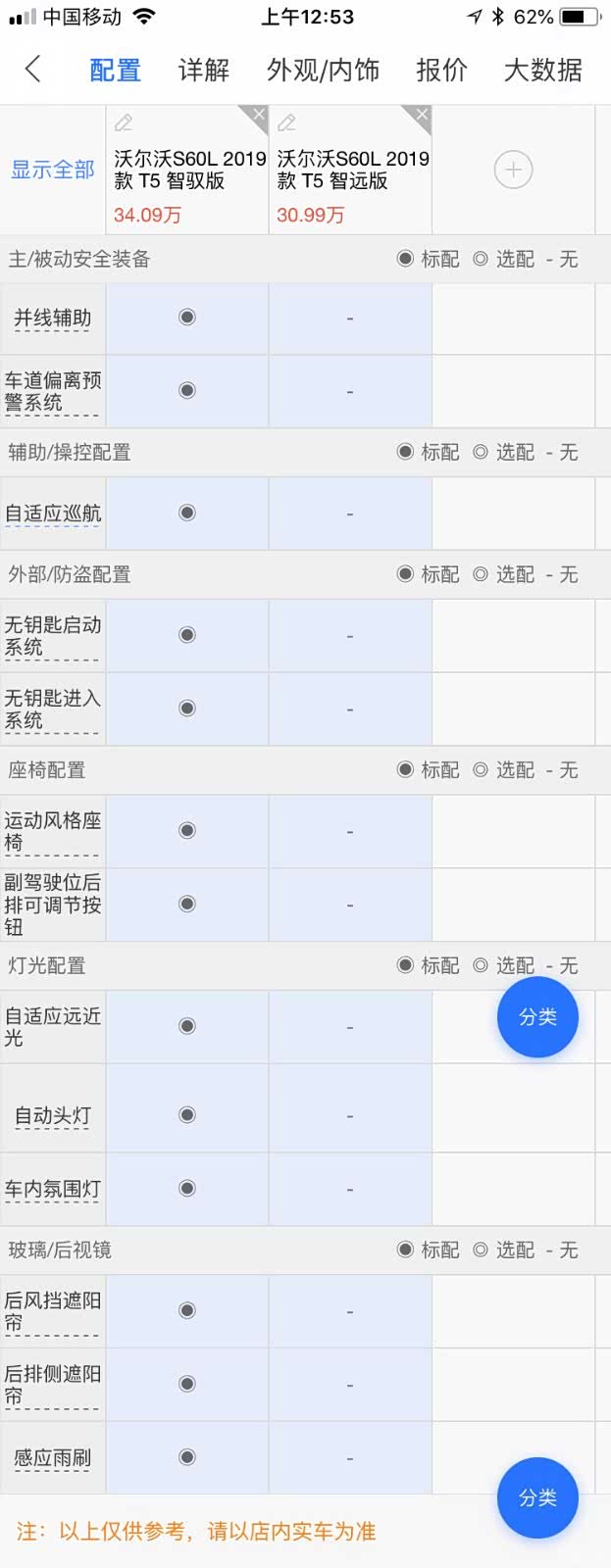
Task: Go back using the top-left arrow
Action: tap(32, 70)
